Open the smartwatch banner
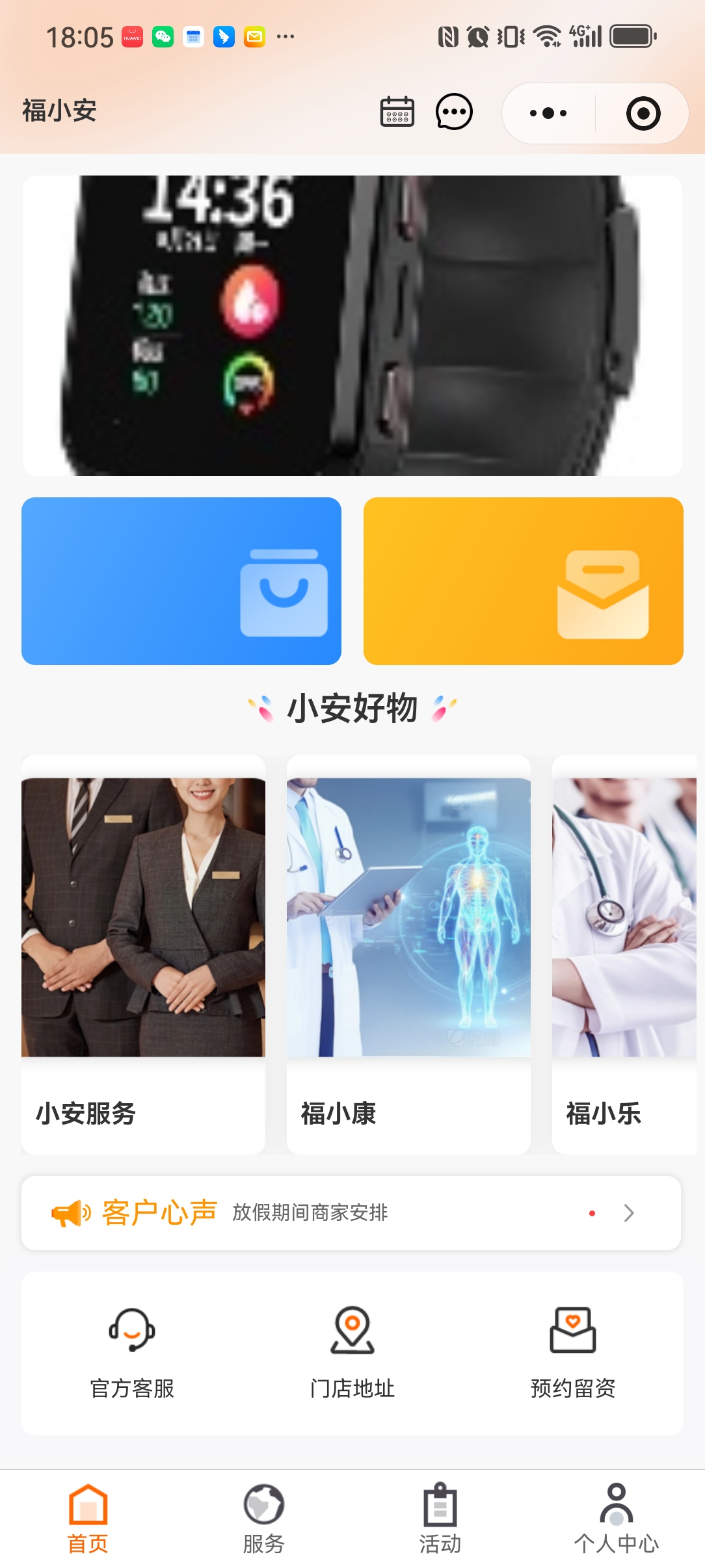This screenshot has width=705, height=1568. tap(352, 325)
